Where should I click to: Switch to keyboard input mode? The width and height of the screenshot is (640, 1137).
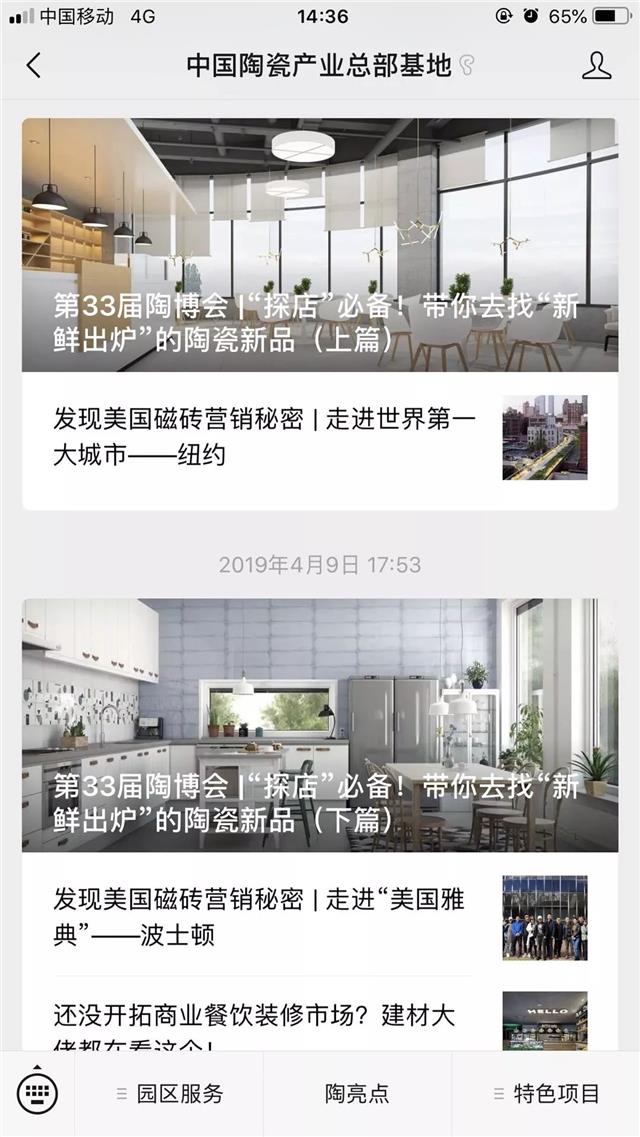click(x=37, y=1092)
